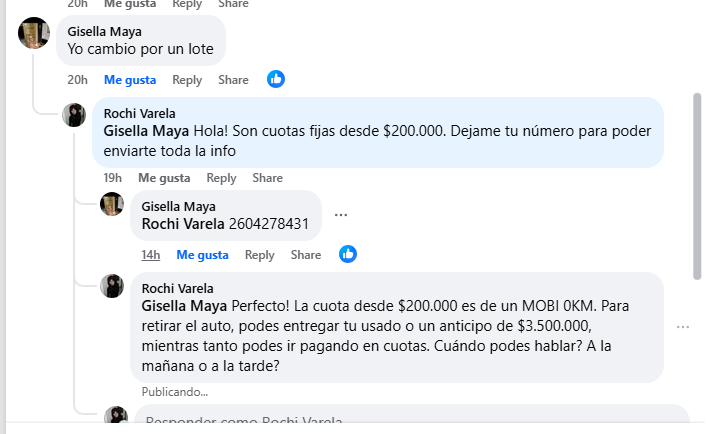Like Gisella Maya's "Yo cambio por un lote" comment
This screenshot has width=706, height=434.
coord(130,80)
